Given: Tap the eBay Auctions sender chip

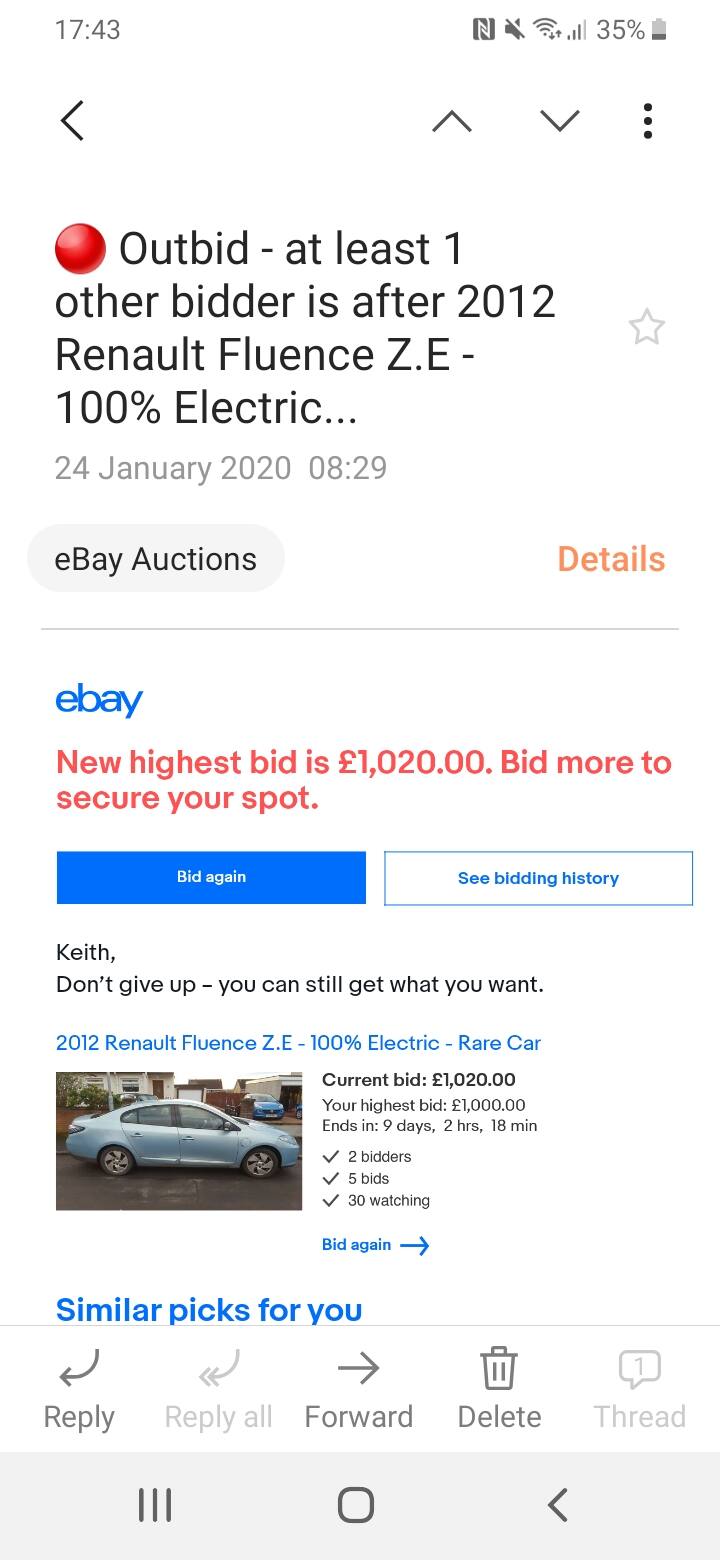Looking at the screenshot, I should point(156,559).
